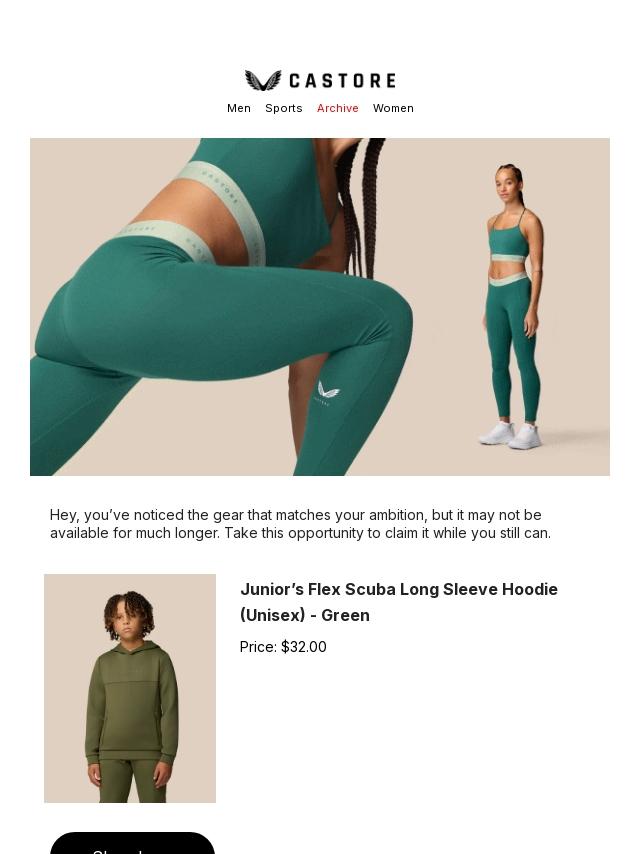
Task: Open the Men category link
Action: (239, 108)
